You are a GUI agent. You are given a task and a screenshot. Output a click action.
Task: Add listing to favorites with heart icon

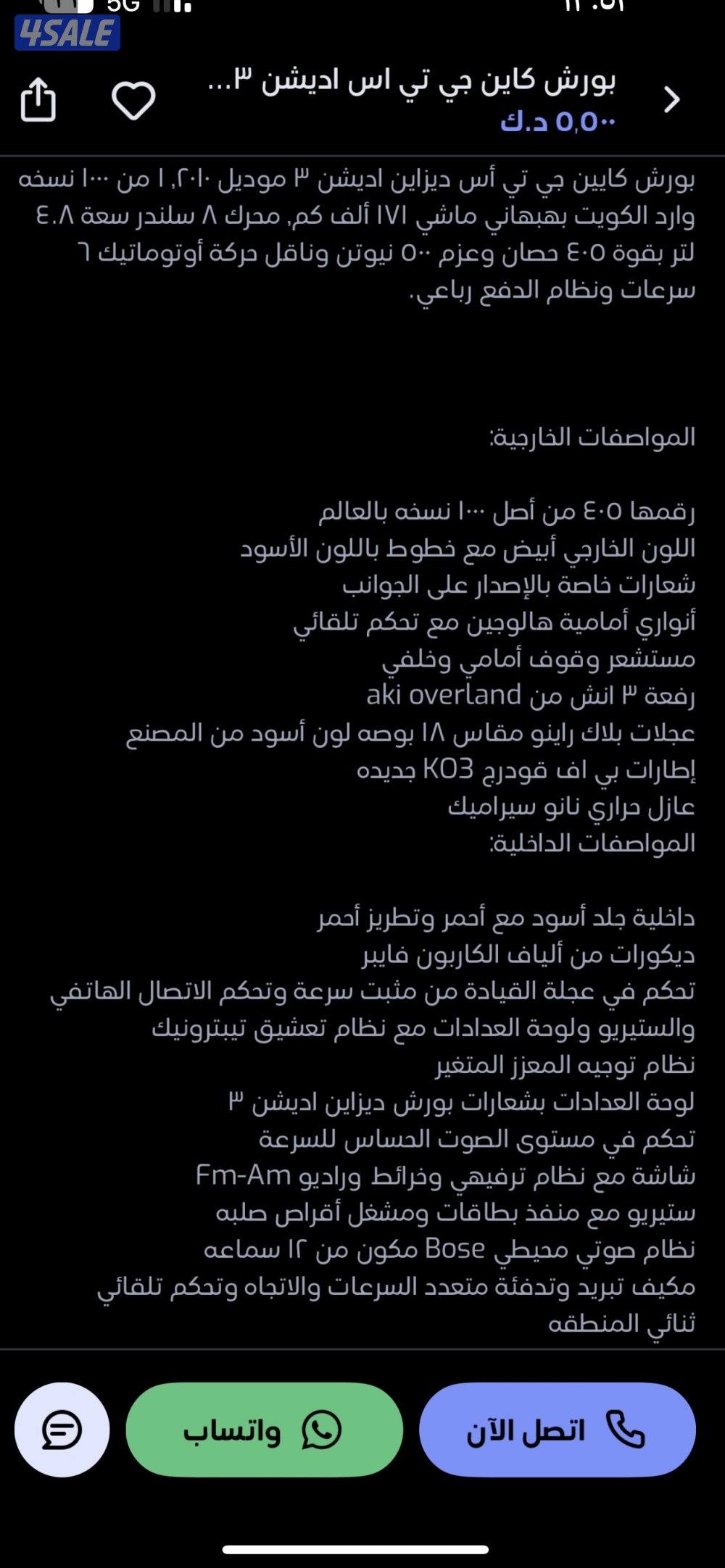click(x=133, y=100)
